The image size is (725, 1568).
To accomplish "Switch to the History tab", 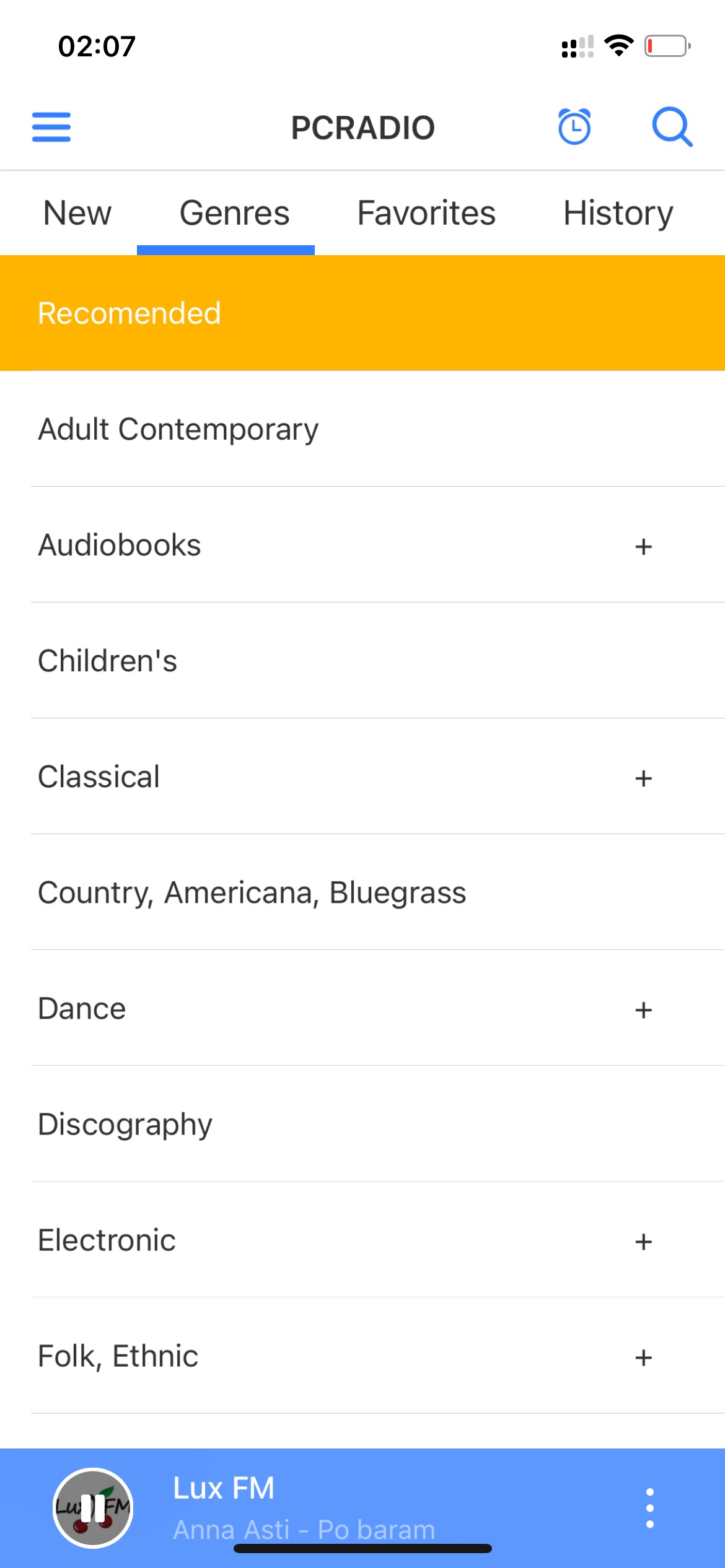I will 618,213.
